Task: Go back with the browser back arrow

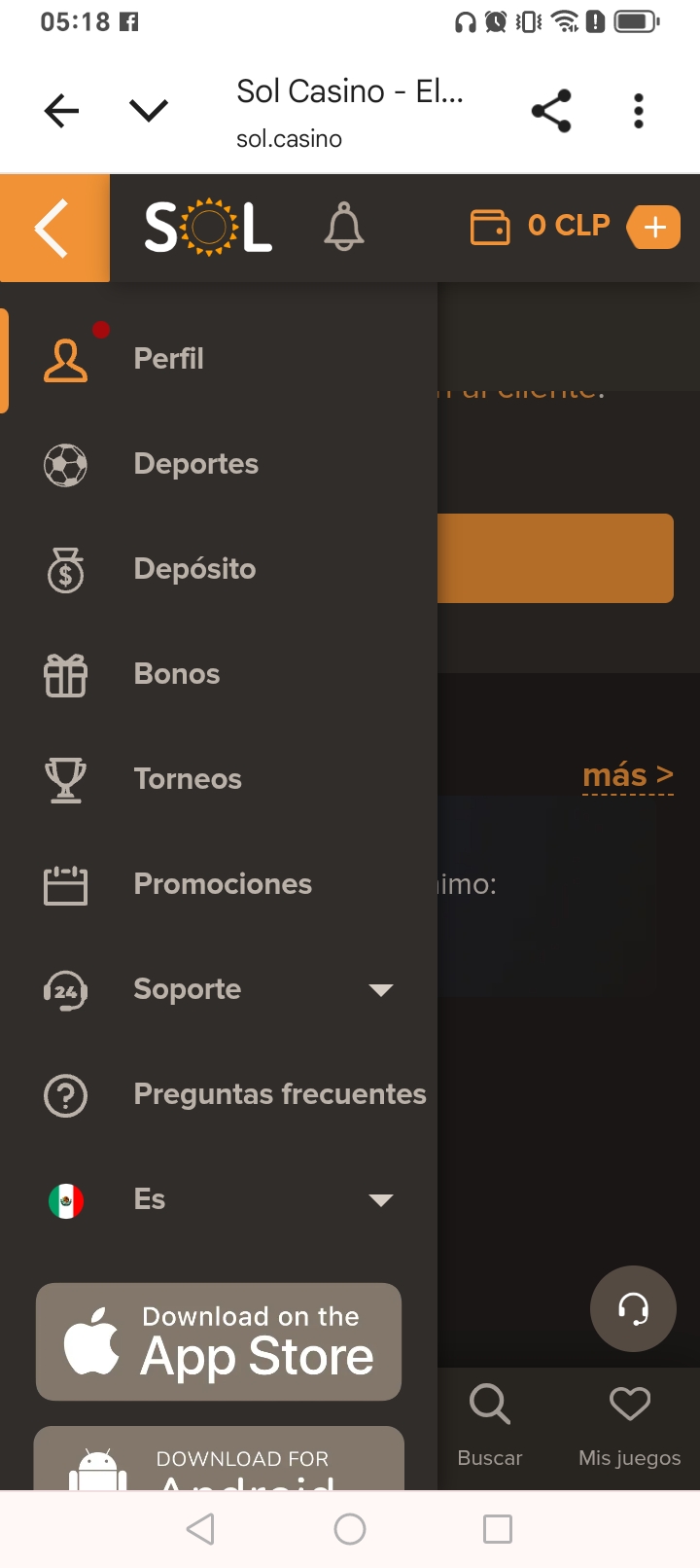Action: click(x=61, y=112)
